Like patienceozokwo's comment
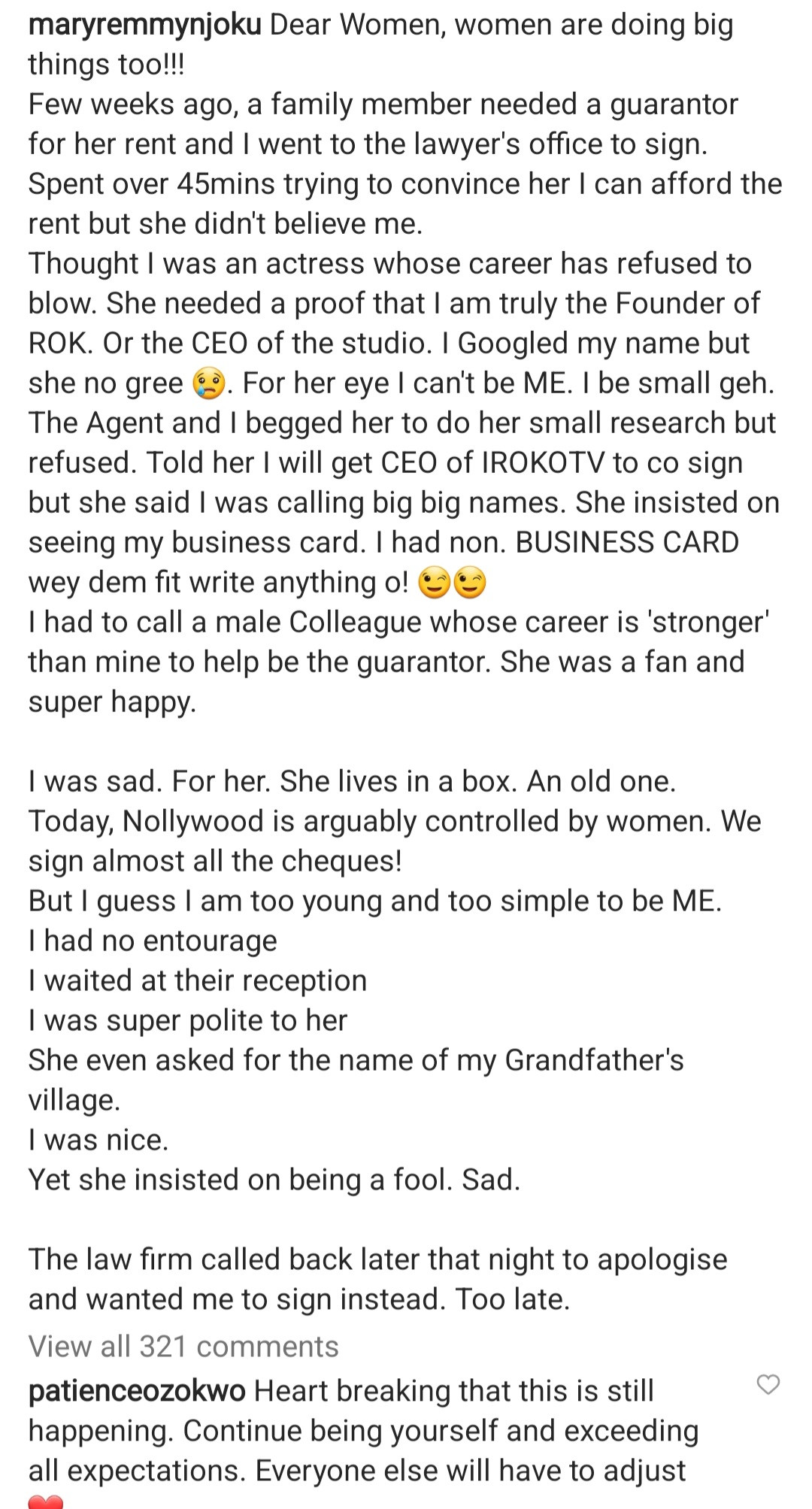Viewport: 812px width, 1509px height. [768, 1384]
